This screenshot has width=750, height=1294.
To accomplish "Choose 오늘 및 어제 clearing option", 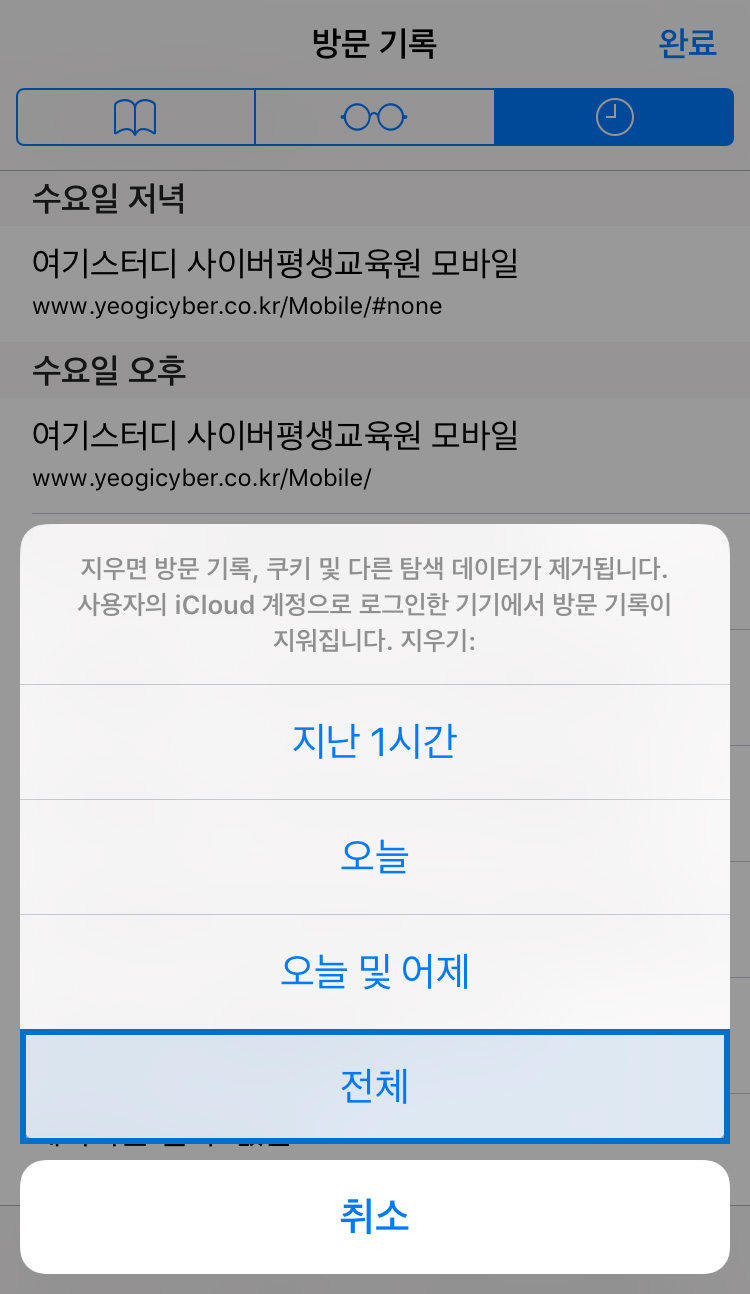I will [x=374, y=971].
